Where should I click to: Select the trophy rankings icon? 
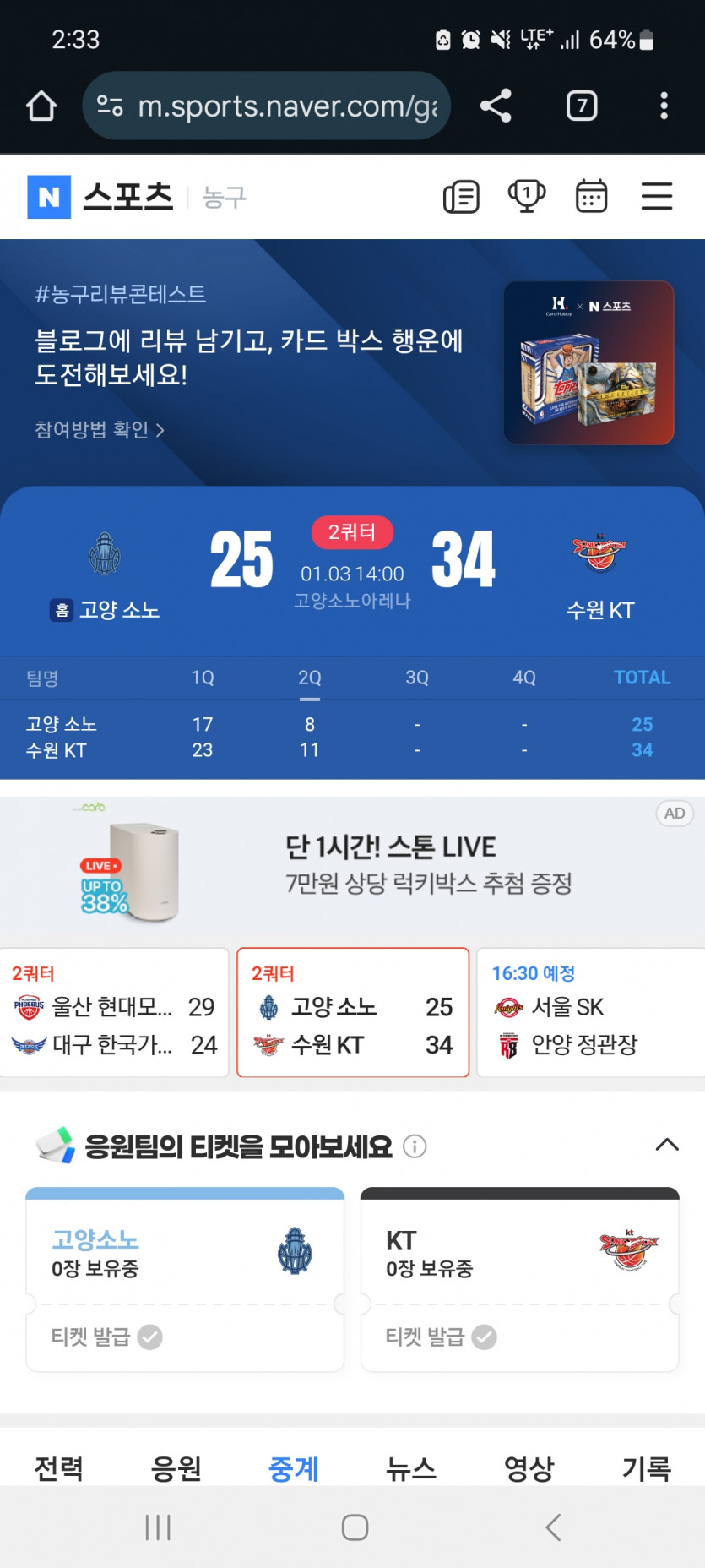(x=526, y=195)
